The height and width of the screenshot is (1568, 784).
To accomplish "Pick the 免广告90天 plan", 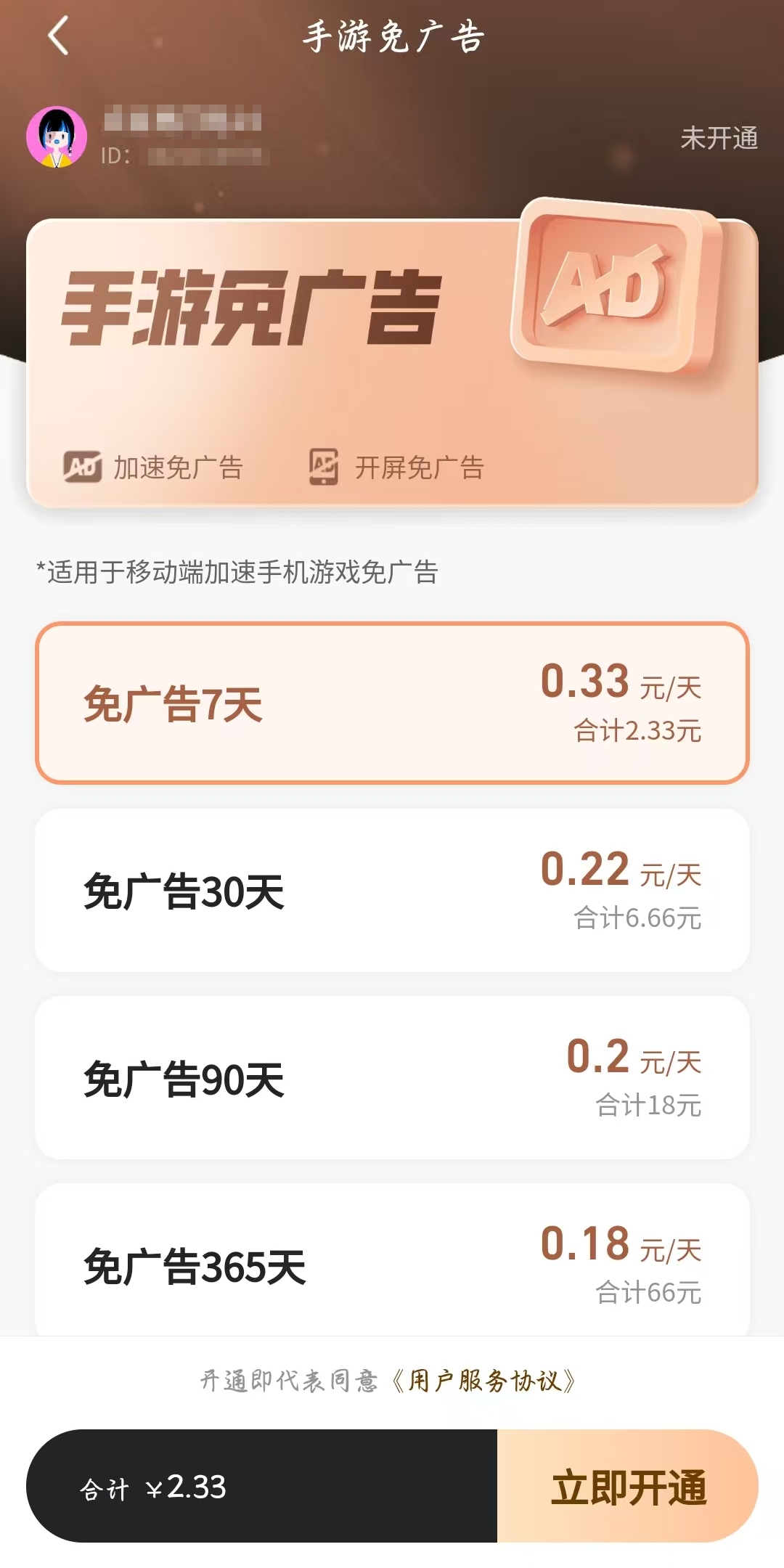I will pyautogui.click(x=392, y=1078).
